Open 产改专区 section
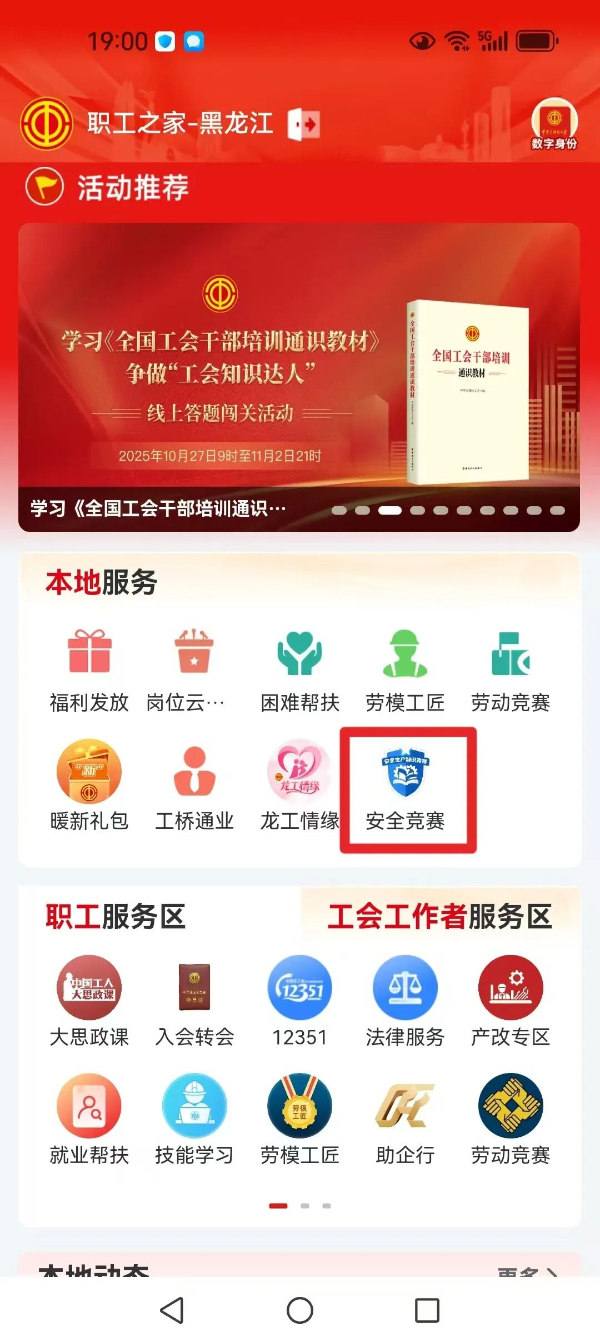The height and width of the screenshot is (1344, 600). (x=510, y=1002)
